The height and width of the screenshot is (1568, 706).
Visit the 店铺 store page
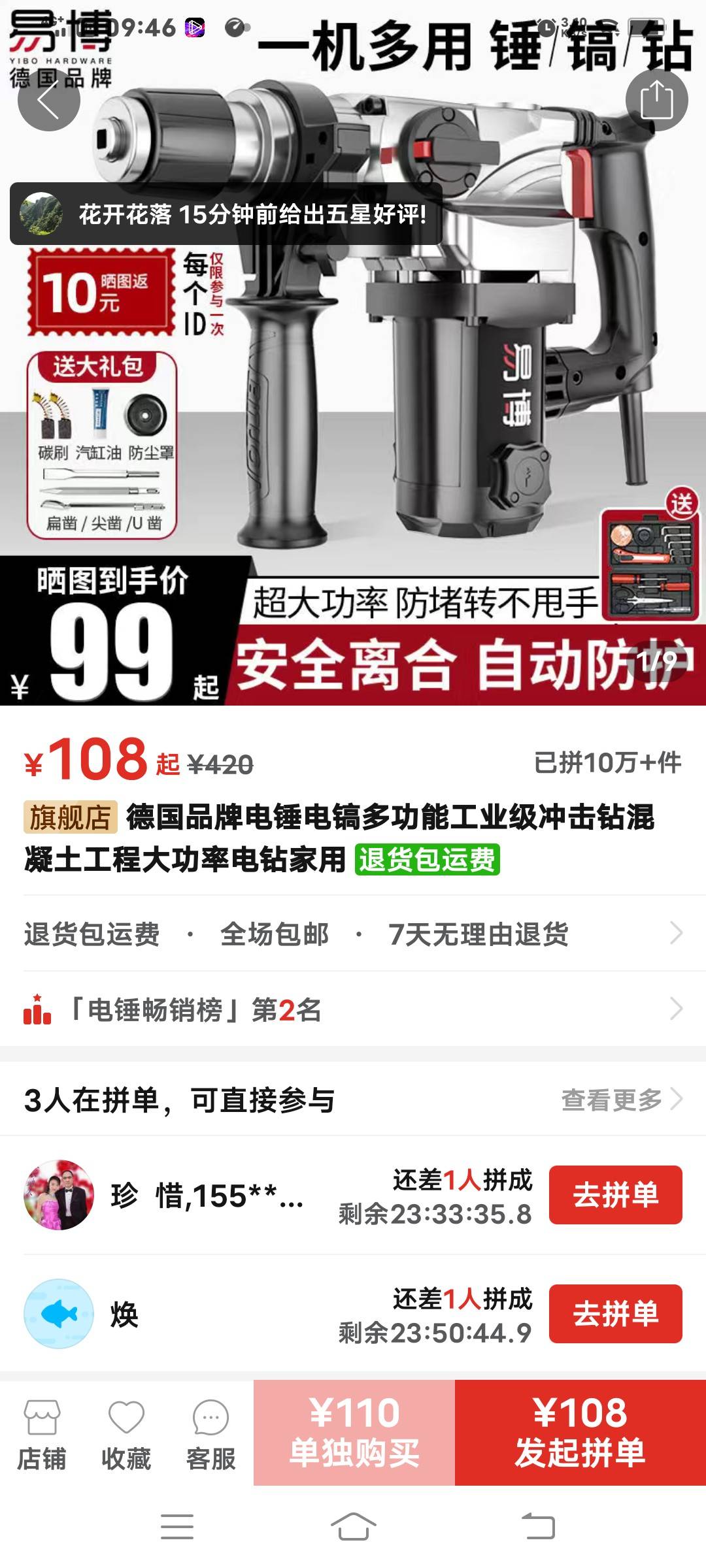click(x=42, y=1434)
